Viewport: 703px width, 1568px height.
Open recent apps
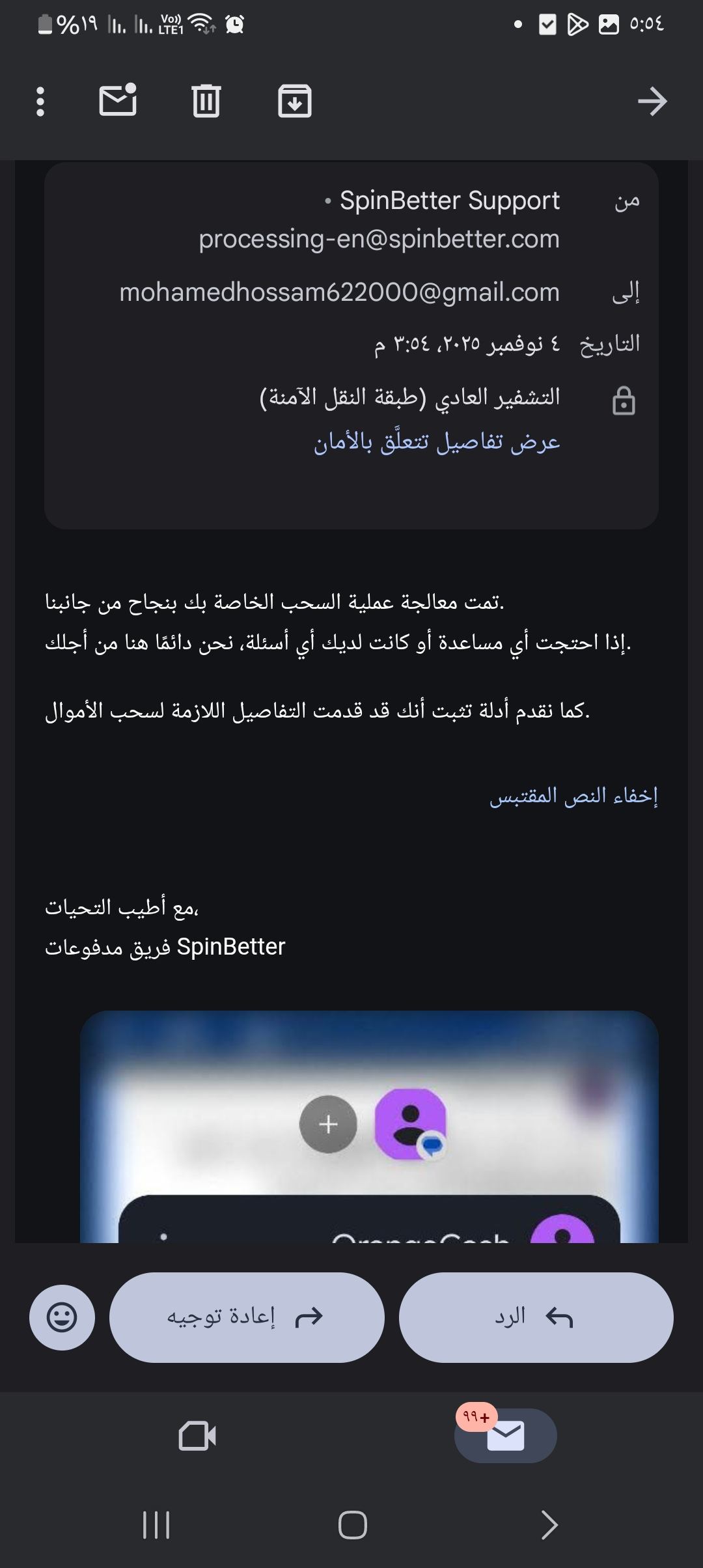156,1525
